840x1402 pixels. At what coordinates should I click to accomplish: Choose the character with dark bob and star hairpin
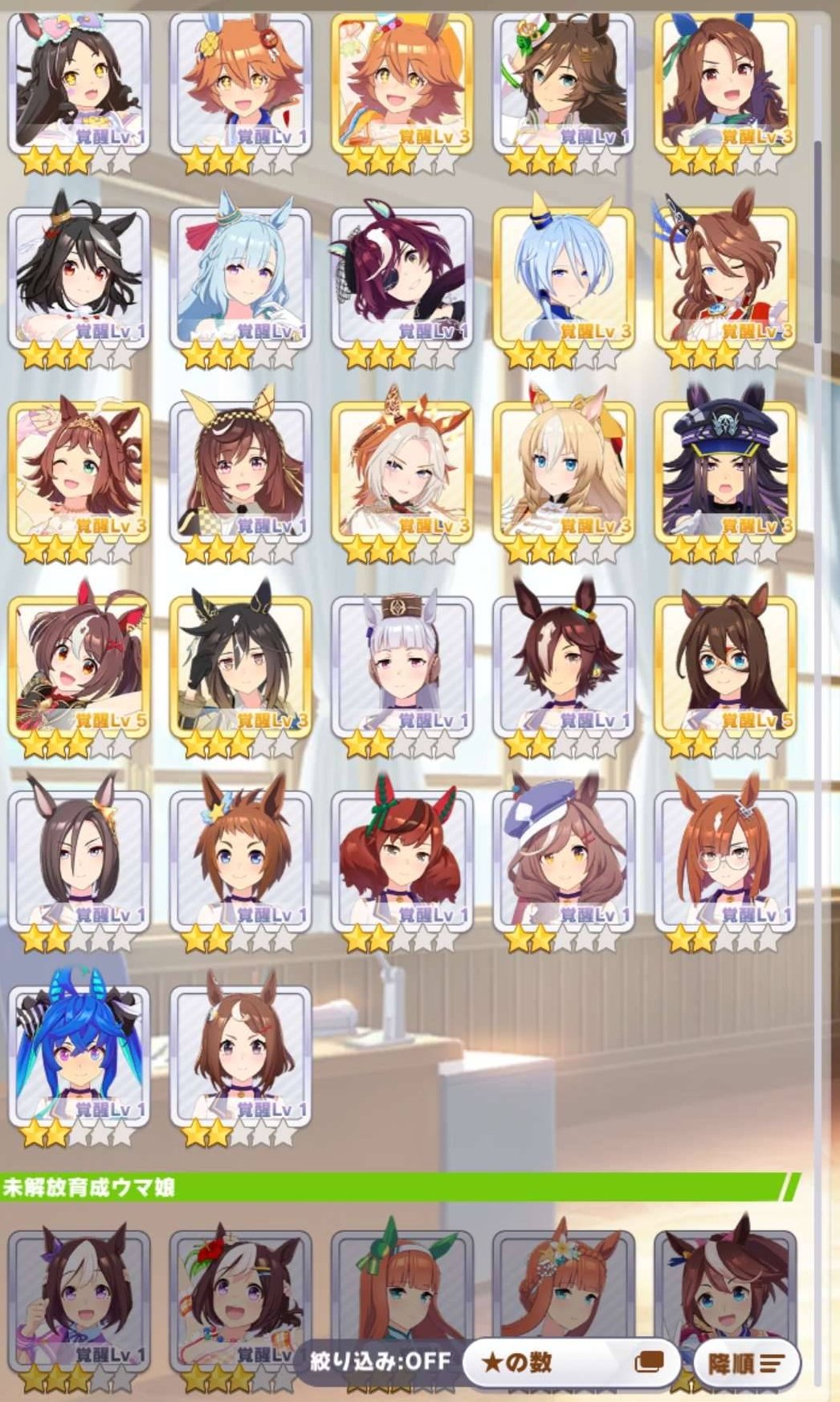[x=80, y=859]
